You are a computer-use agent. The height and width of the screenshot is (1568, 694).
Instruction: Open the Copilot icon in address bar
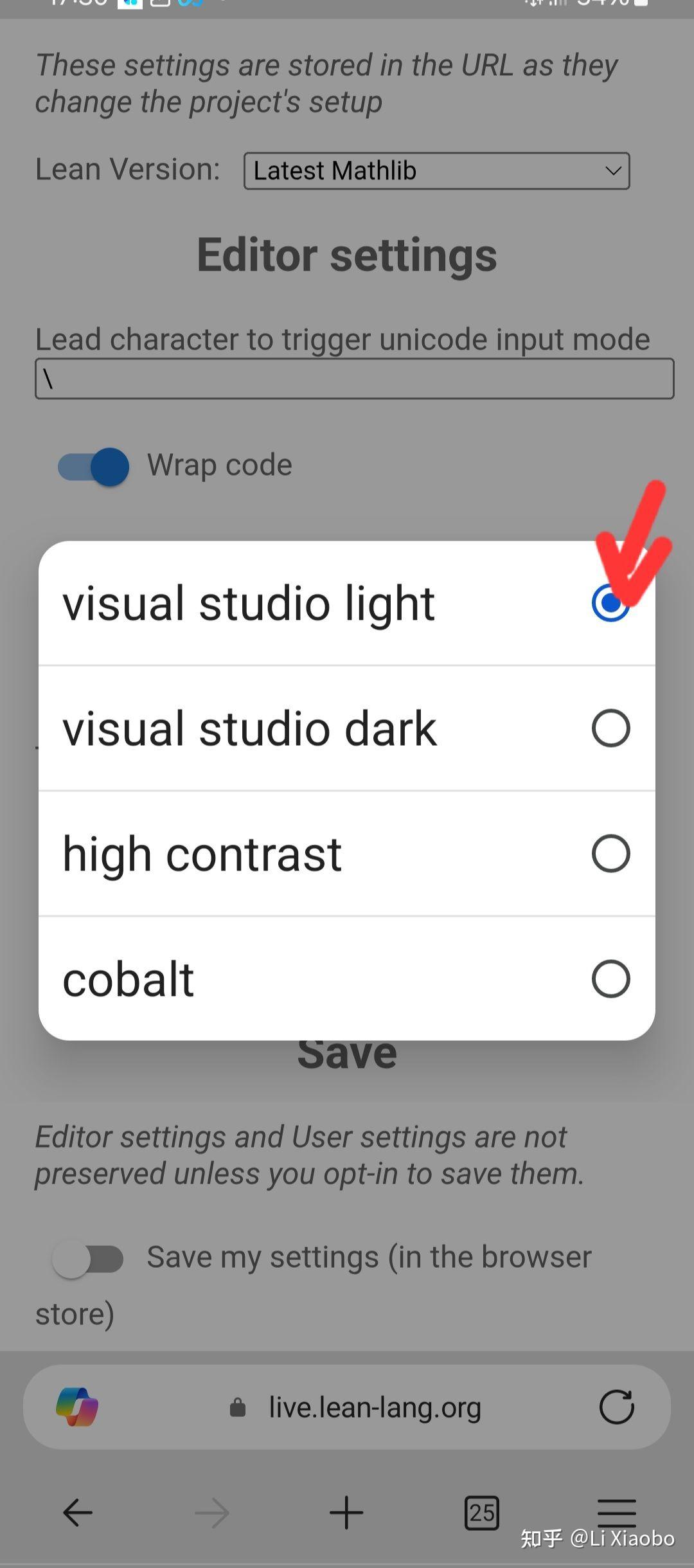[x=77, y=1407]
